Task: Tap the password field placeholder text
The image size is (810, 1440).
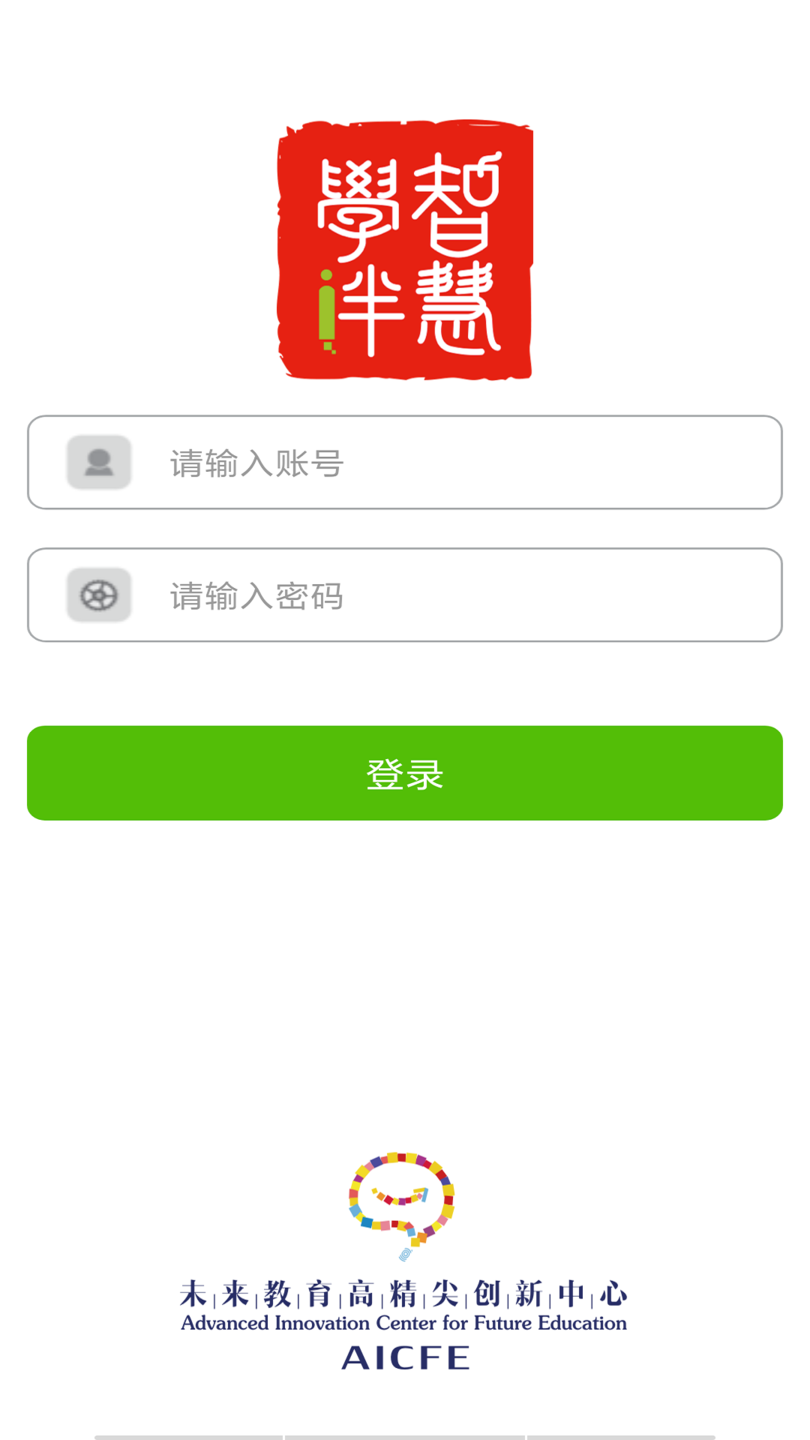Action: pos(256,594)
